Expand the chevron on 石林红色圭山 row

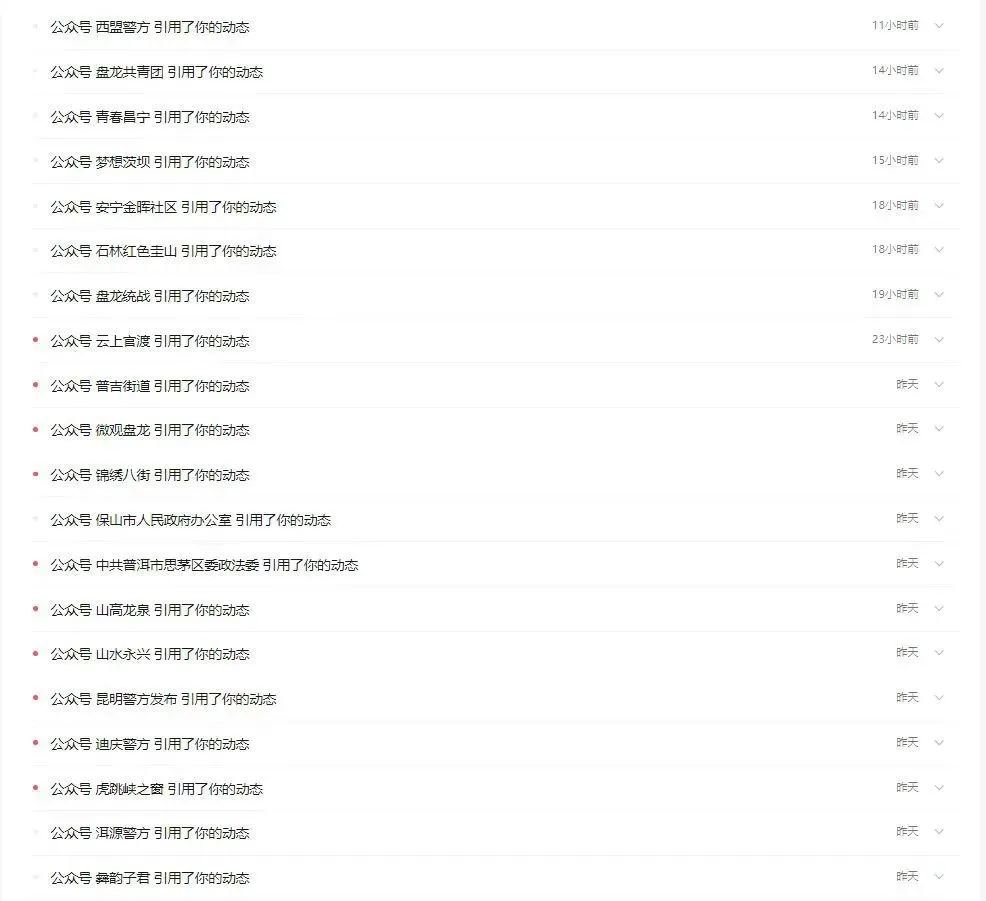click(x=938, y=249)
